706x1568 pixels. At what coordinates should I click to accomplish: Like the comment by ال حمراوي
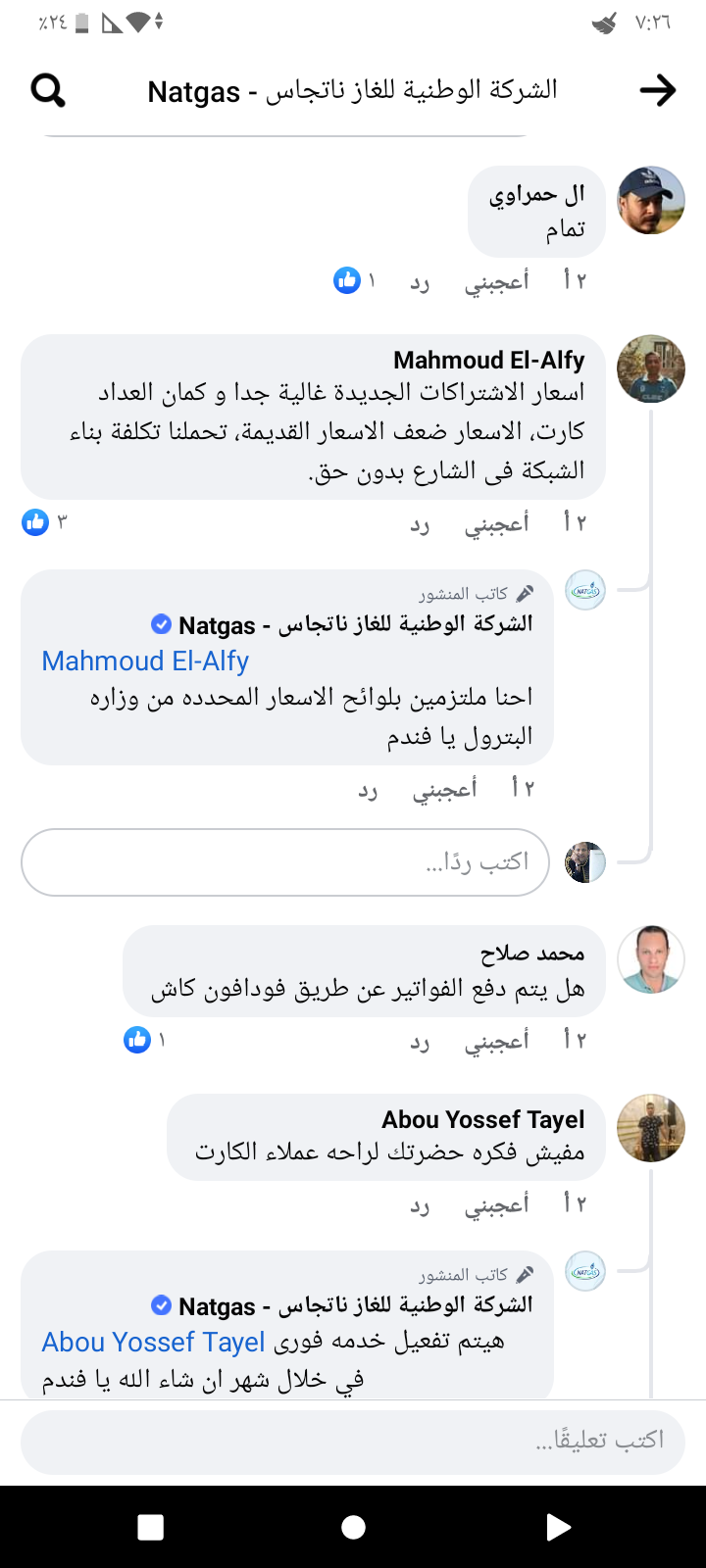(x=496, y=282)
